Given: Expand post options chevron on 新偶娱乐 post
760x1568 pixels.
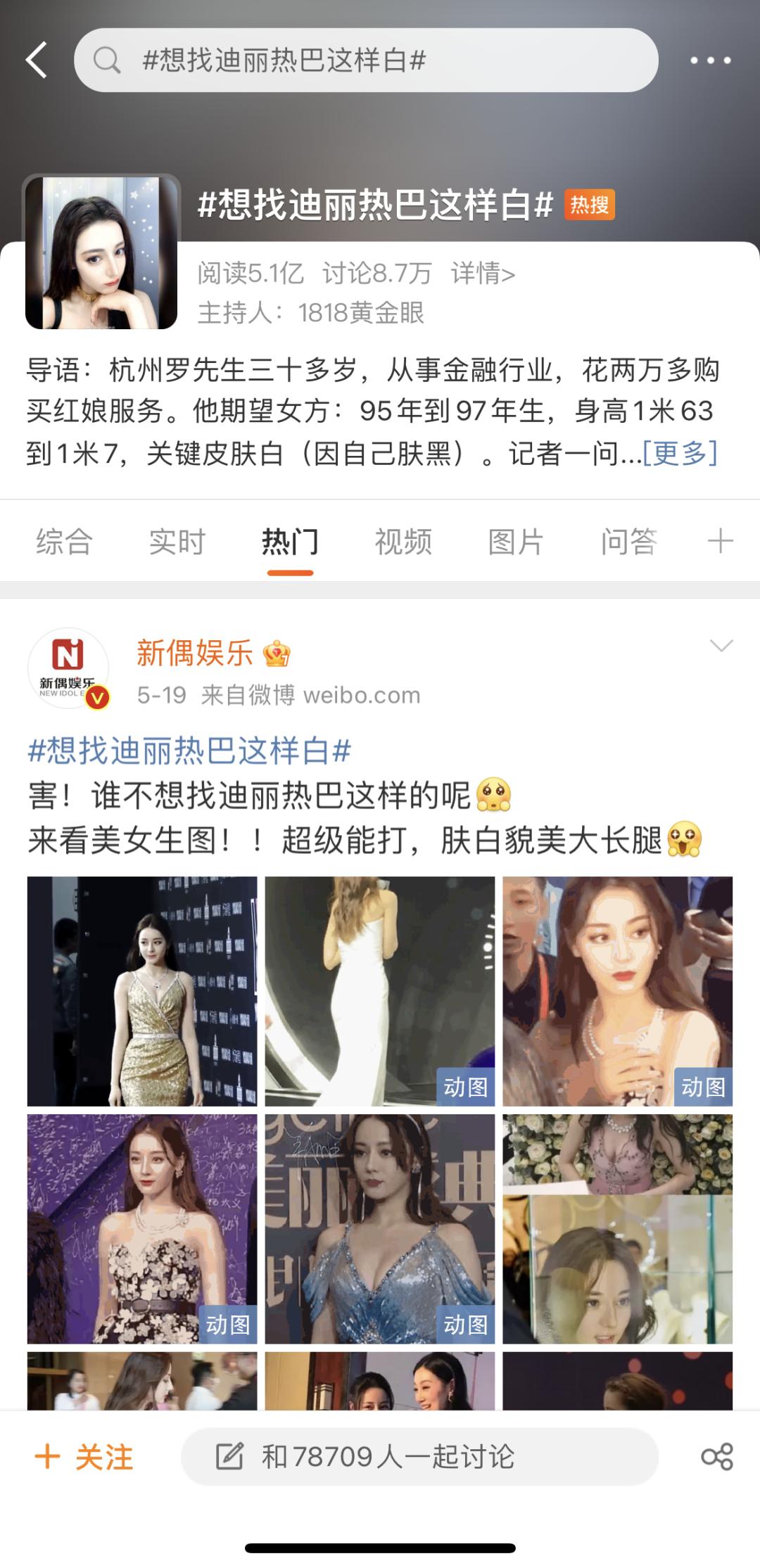Looking at the screenshot, I should (721, 646).
